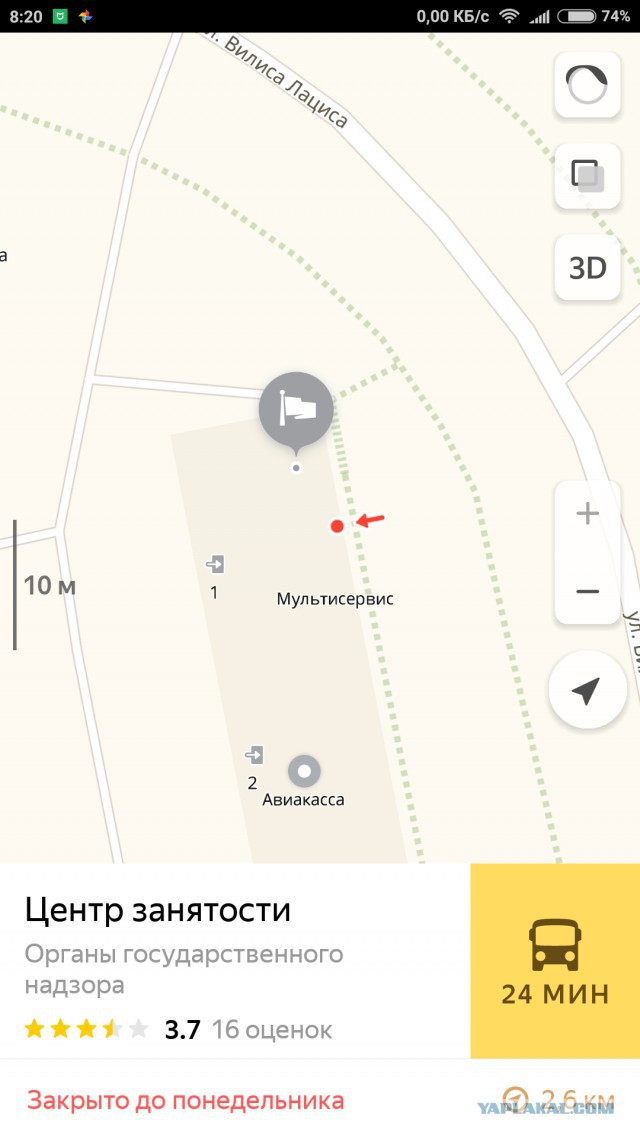The image size is (640, 1138).
Task: Switch the map to 3D view
Action: pos(587,267)
